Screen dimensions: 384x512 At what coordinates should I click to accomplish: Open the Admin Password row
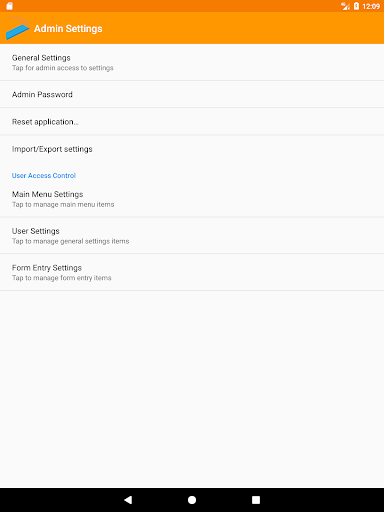(192, 94)
